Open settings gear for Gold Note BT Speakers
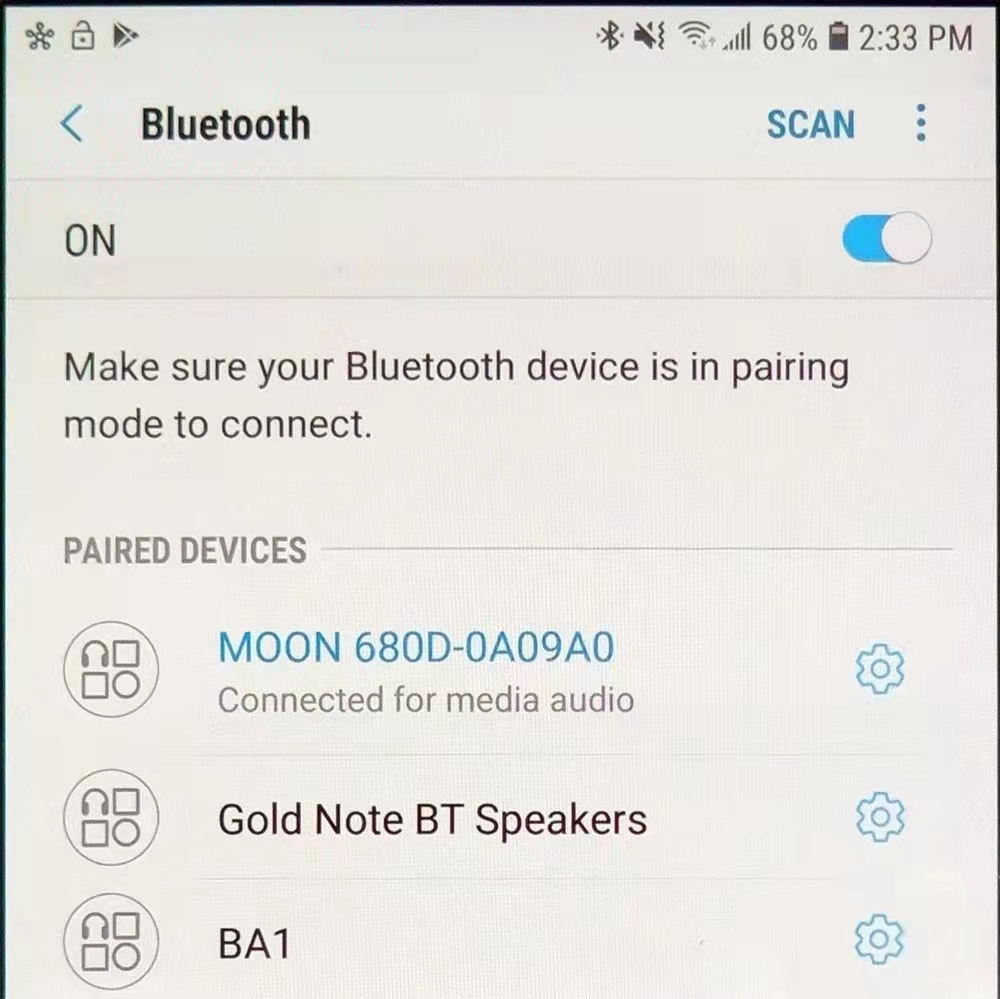Viewport: 1000px width, 999px height. click(880, 819)
